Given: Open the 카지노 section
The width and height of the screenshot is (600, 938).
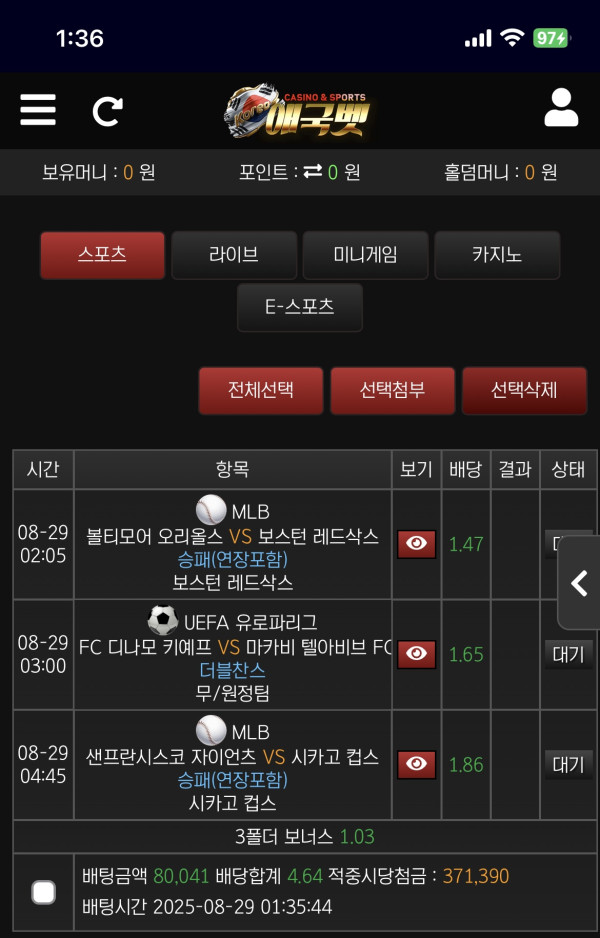Looking at the screenshot, I should click(x=497, y=255).
